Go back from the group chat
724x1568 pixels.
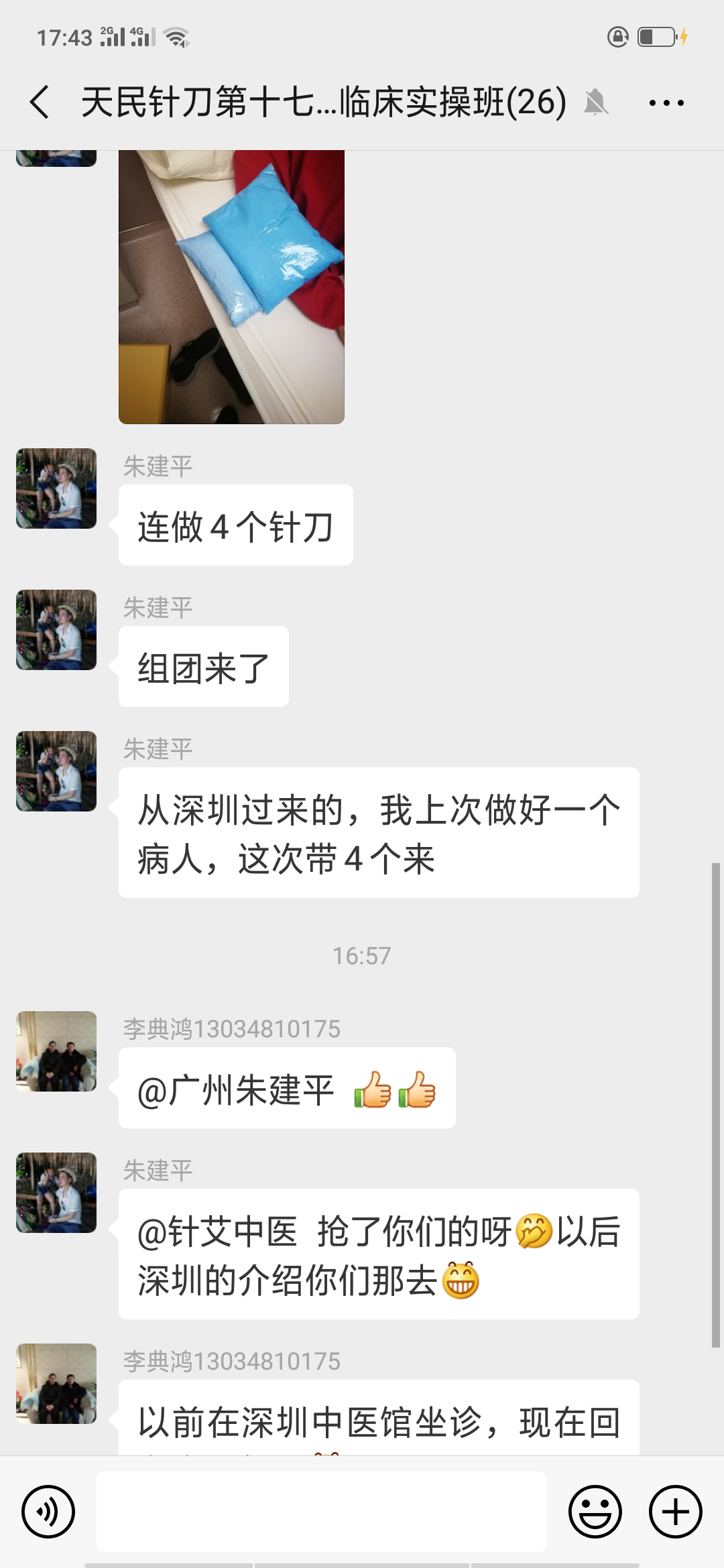pos(40,103)
